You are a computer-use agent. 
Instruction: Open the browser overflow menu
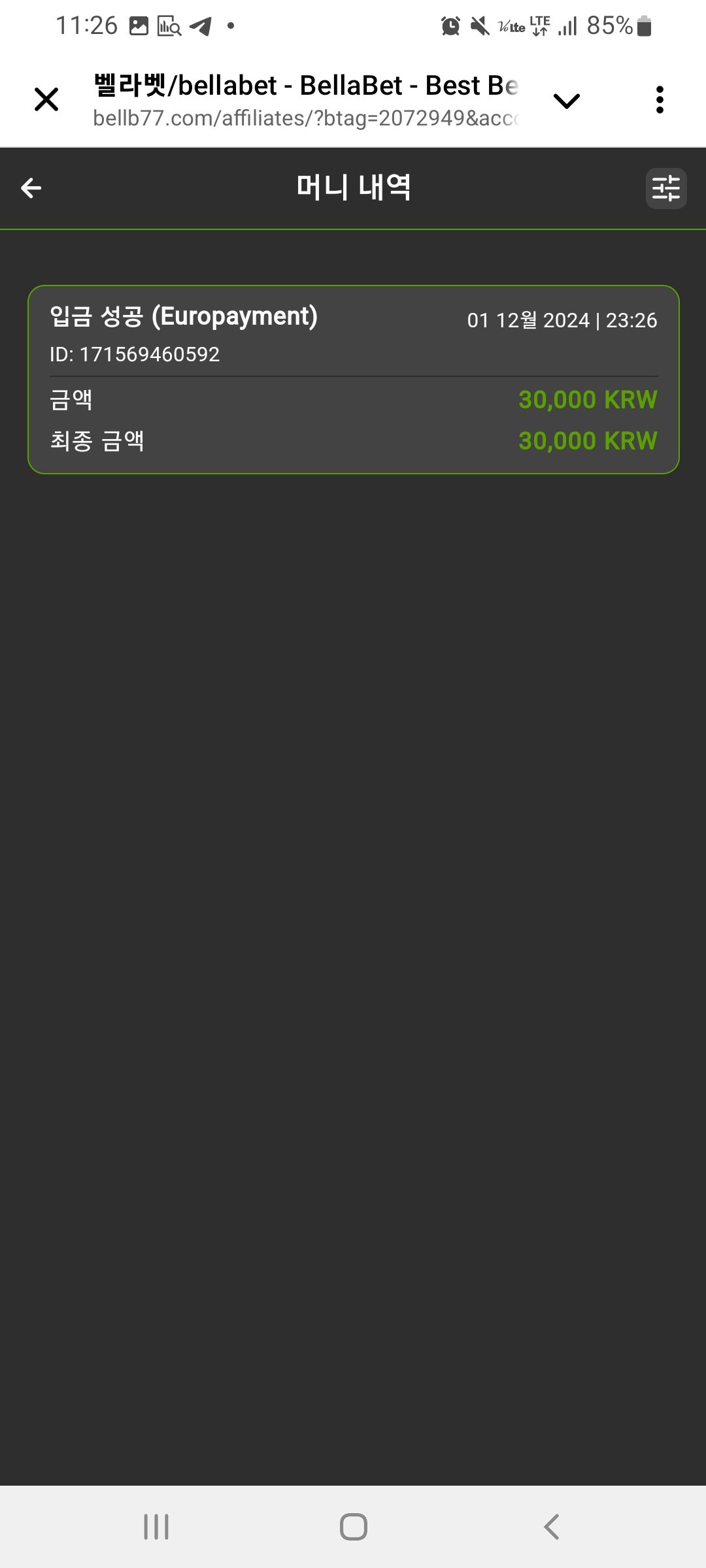tap(660, 100)
